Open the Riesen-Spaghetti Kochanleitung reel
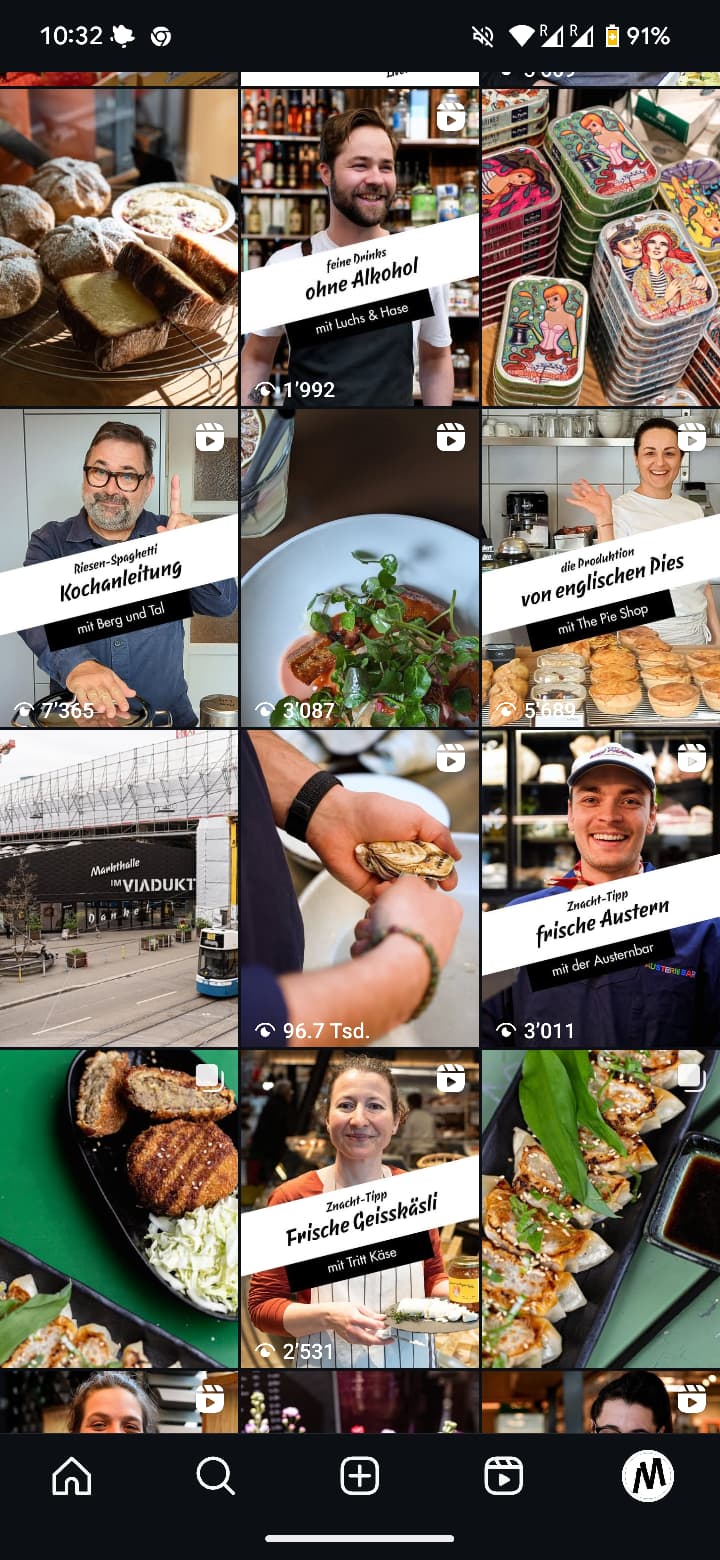Viewport: 720px width, 1560px height. 118,567
